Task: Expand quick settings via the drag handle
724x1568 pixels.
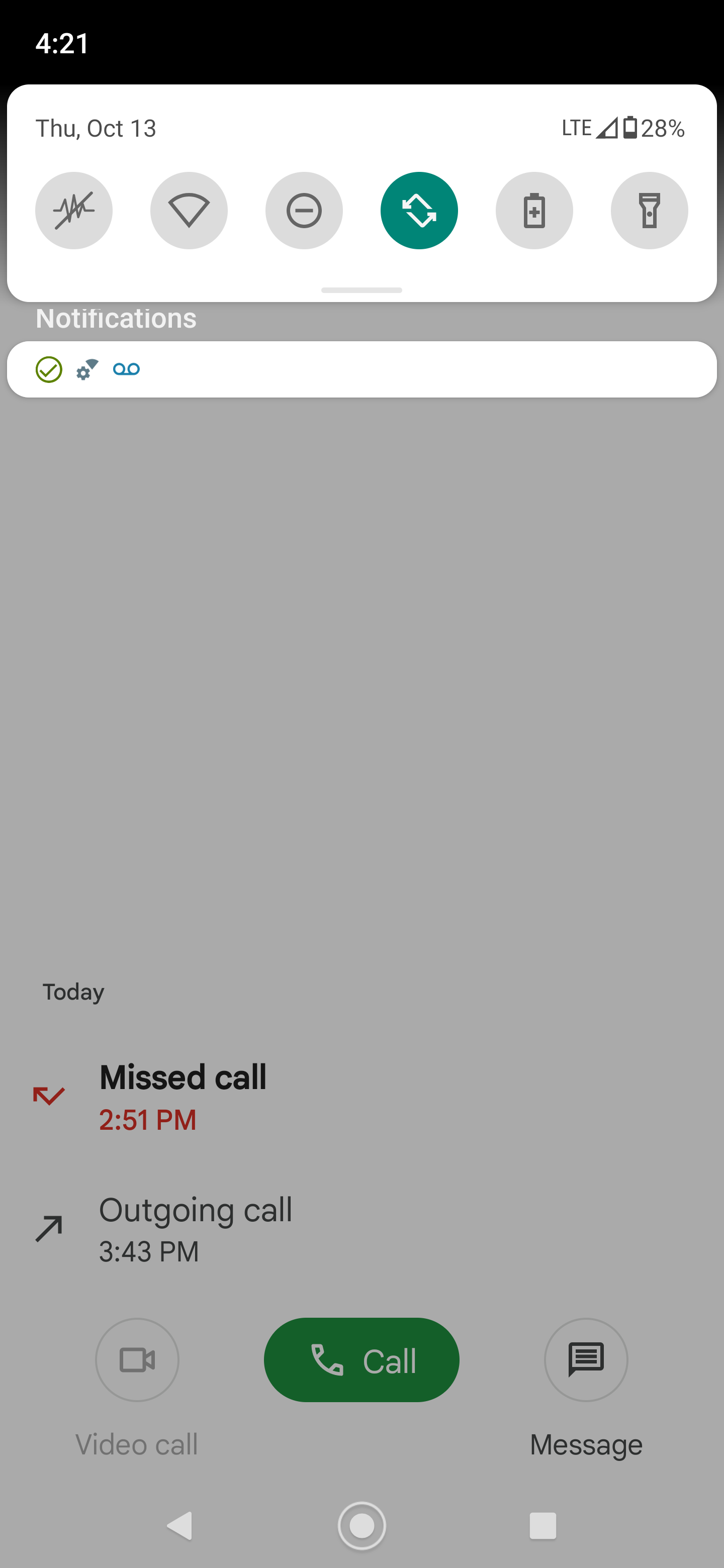Action: pyautogui.click(x=361, y=290)
